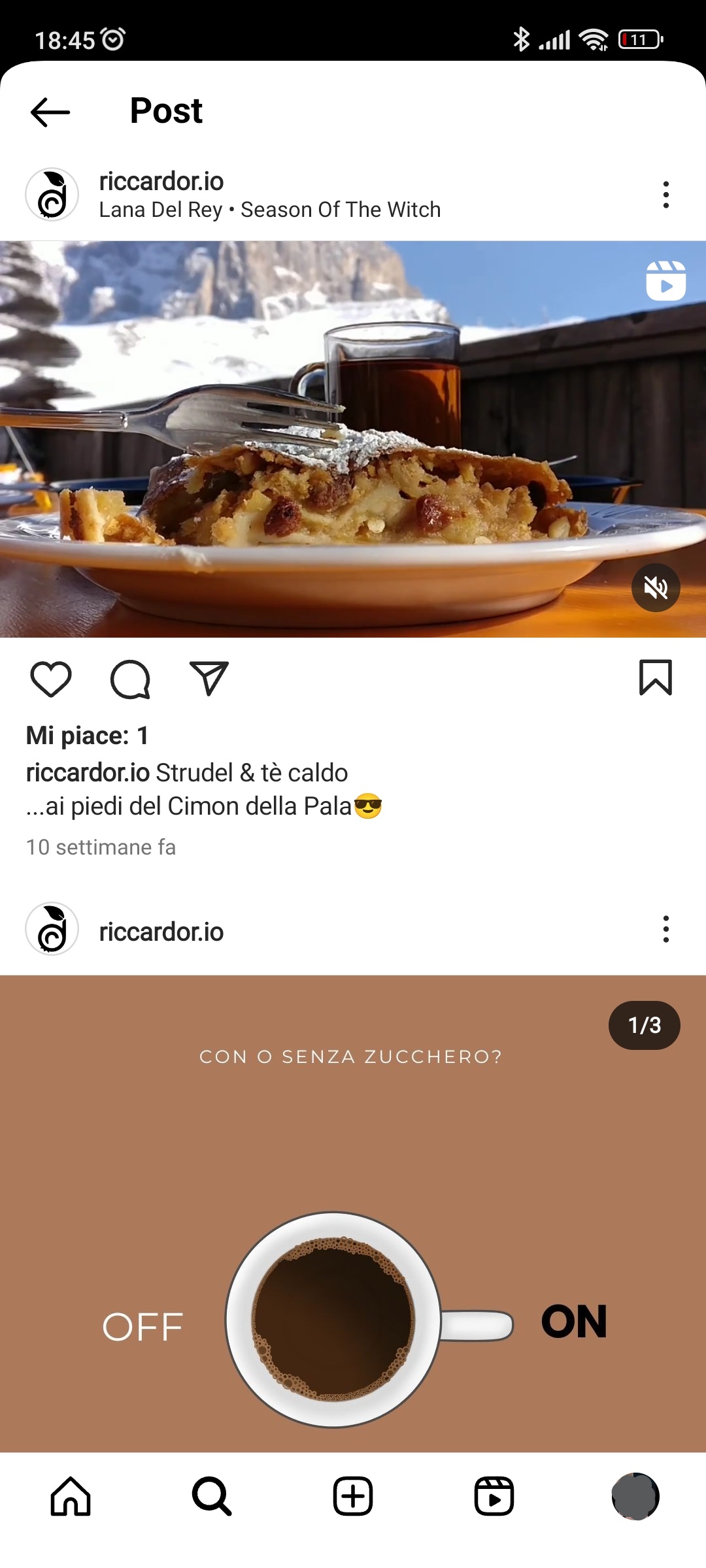Image resolution: width=706 pixels, height=1568 pixels.
Task: Switch to the Reels tab
Action: click(x=494, y=1496)
